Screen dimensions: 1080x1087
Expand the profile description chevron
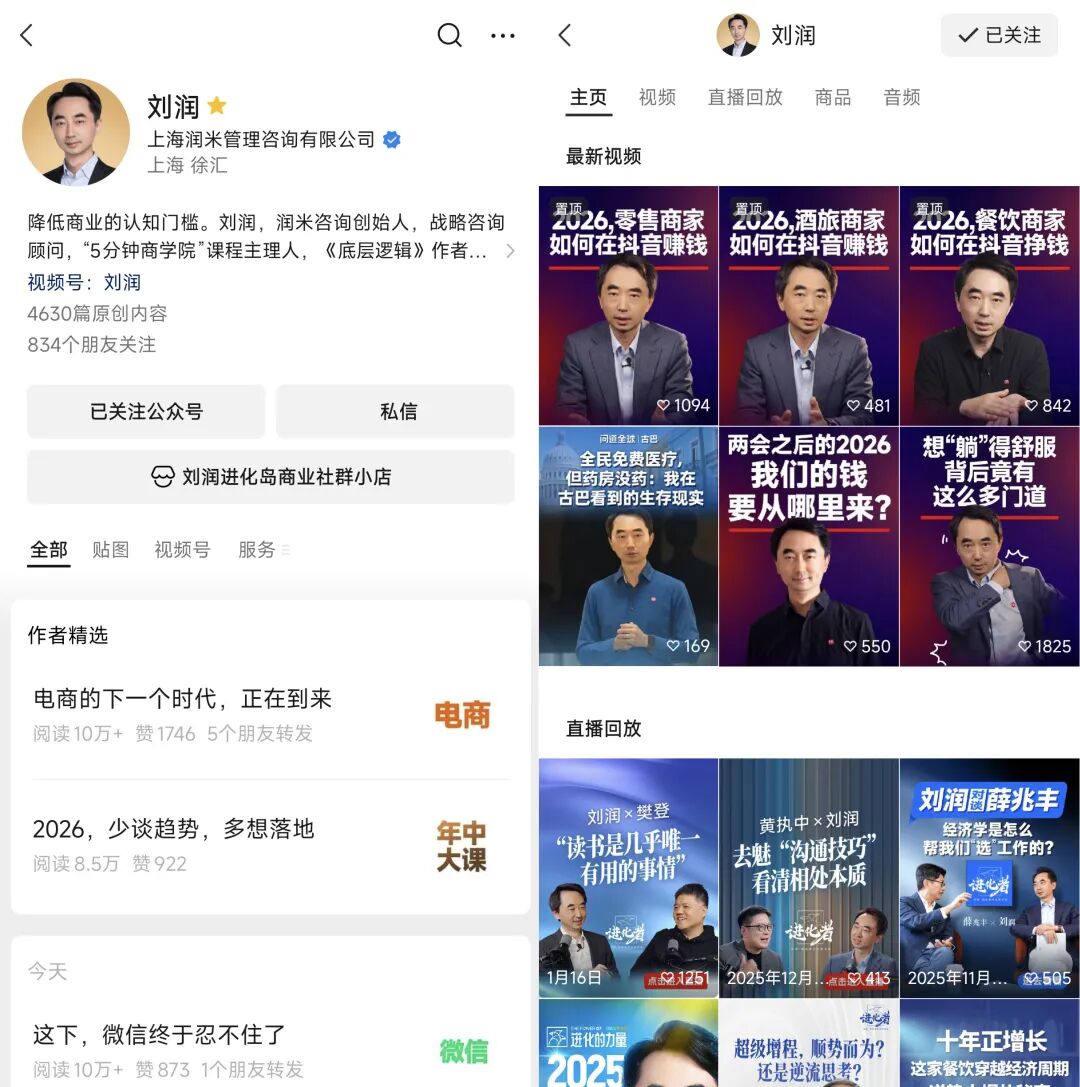click(x=510, y=251)
